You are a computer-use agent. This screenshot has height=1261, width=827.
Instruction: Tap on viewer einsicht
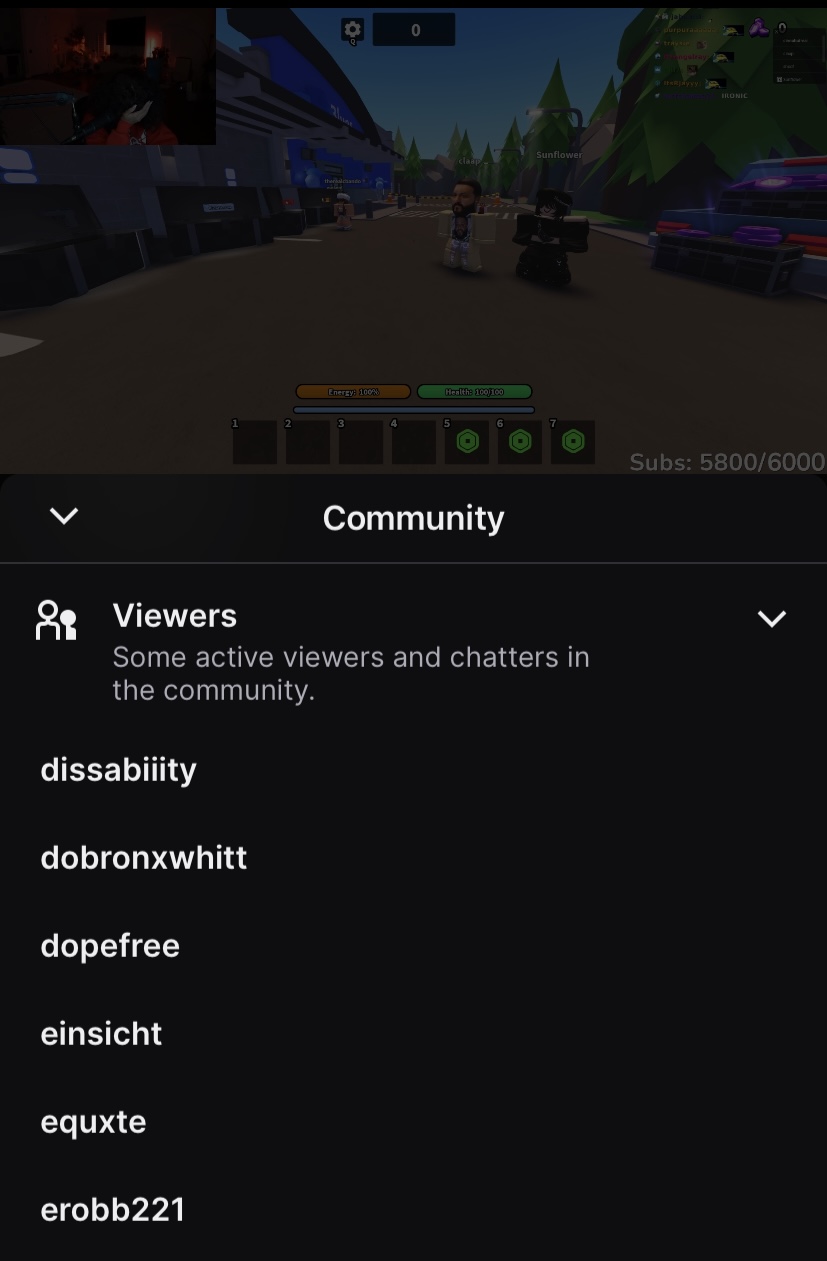[101, 1034]
